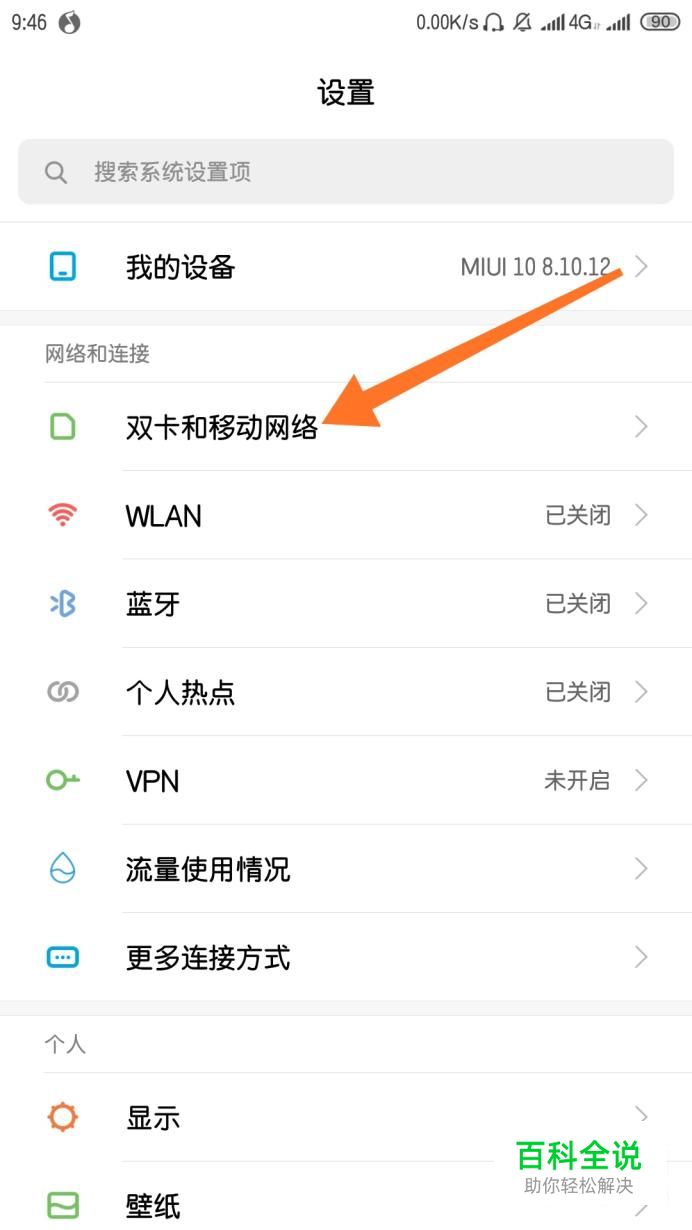Open More connection options (更多连接方式)
This screenshot has height=1230, width=692.
click(345, 957)
